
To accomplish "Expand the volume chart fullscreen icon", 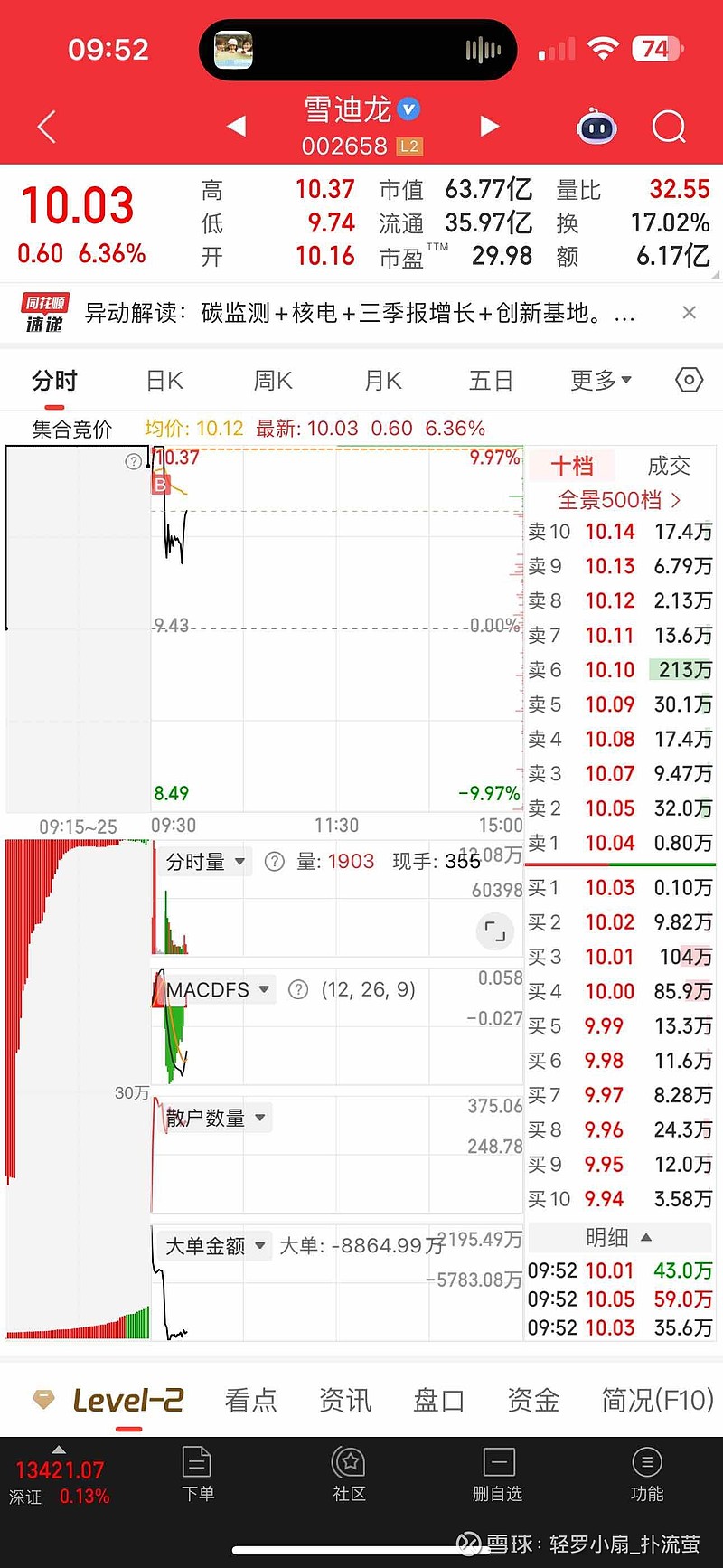I will click(x=493, y=931).
